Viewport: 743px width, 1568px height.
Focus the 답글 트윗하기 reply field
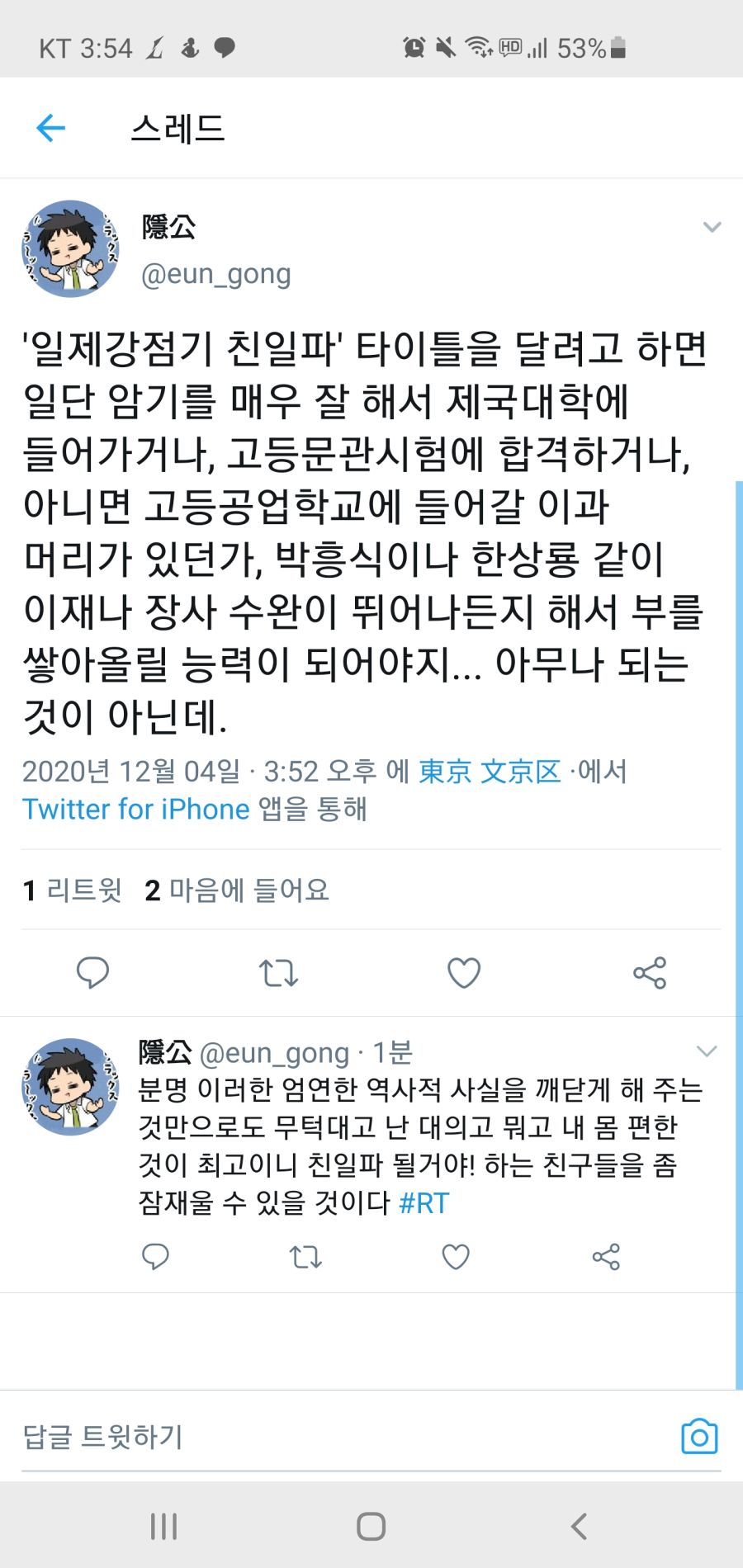(330, 1437)
